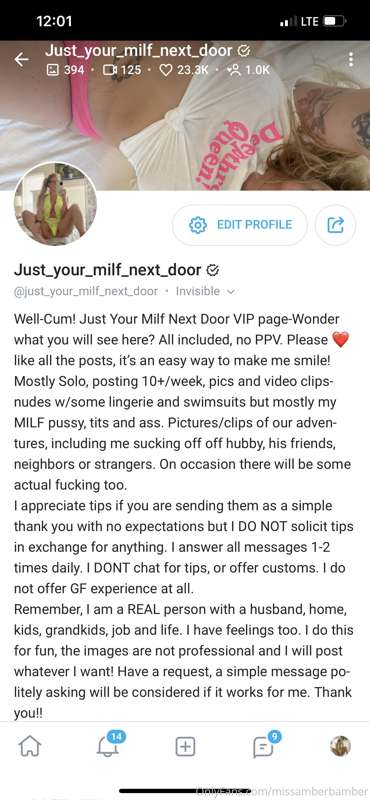370x800 pixels.
Task: Open the profile avatar tab
Action: (340, 746)
